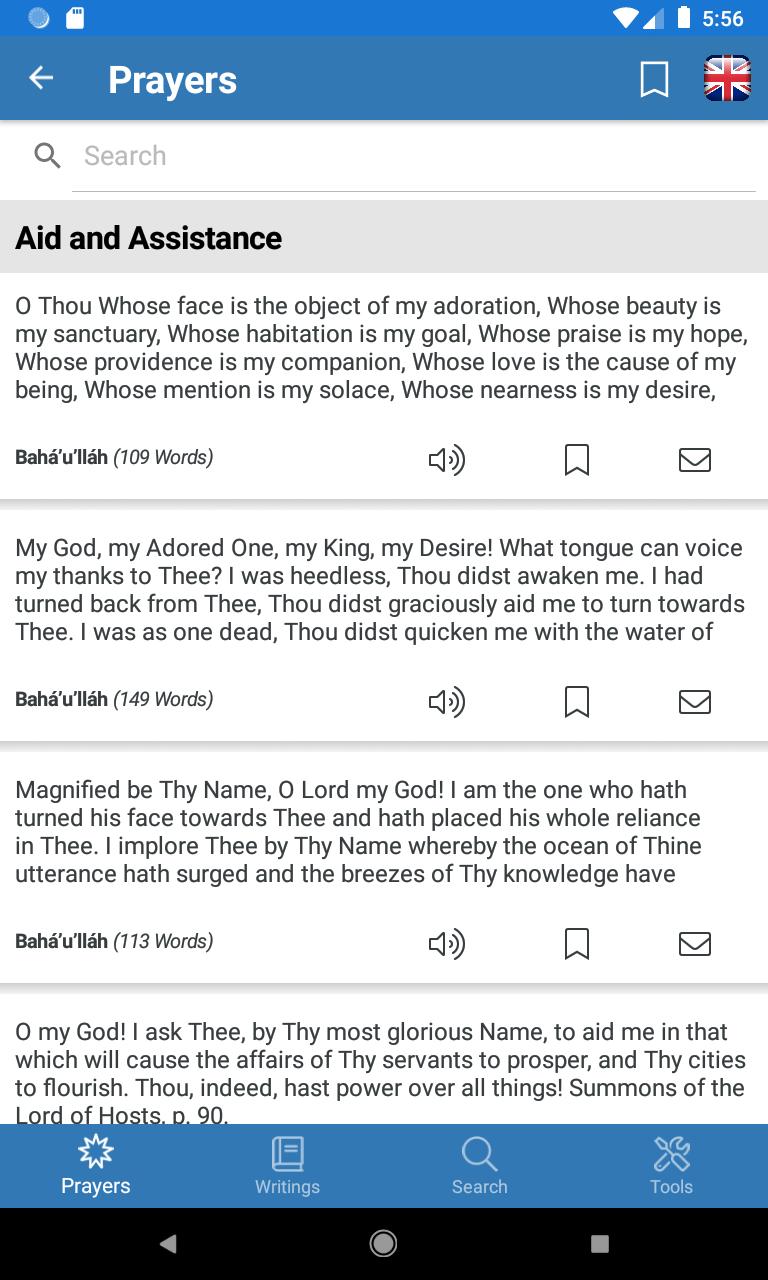768x1280 pixels.
Task: Open prayer 'O my God! I ask Thee'
Action: click(x=380, y=1071)
